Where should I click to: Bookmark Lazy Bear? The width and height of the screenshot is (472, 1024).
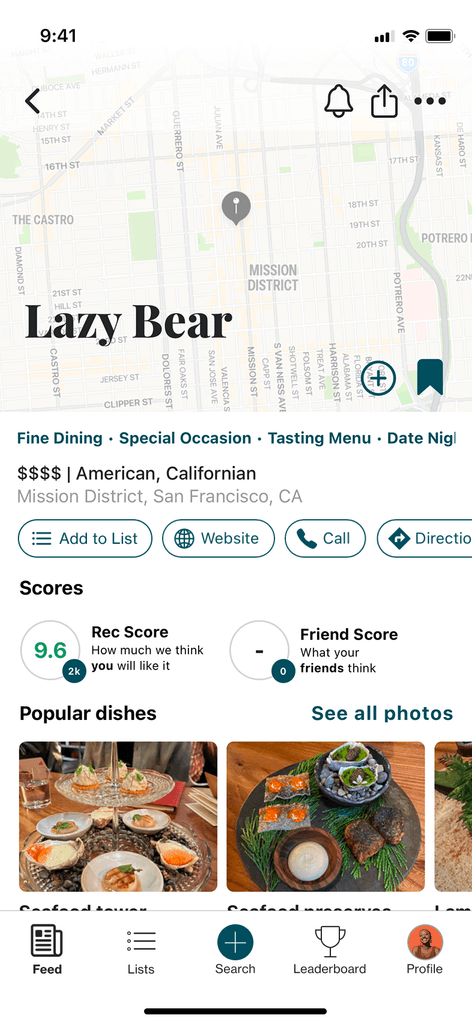pyautogui.click(x=430, y=377)
